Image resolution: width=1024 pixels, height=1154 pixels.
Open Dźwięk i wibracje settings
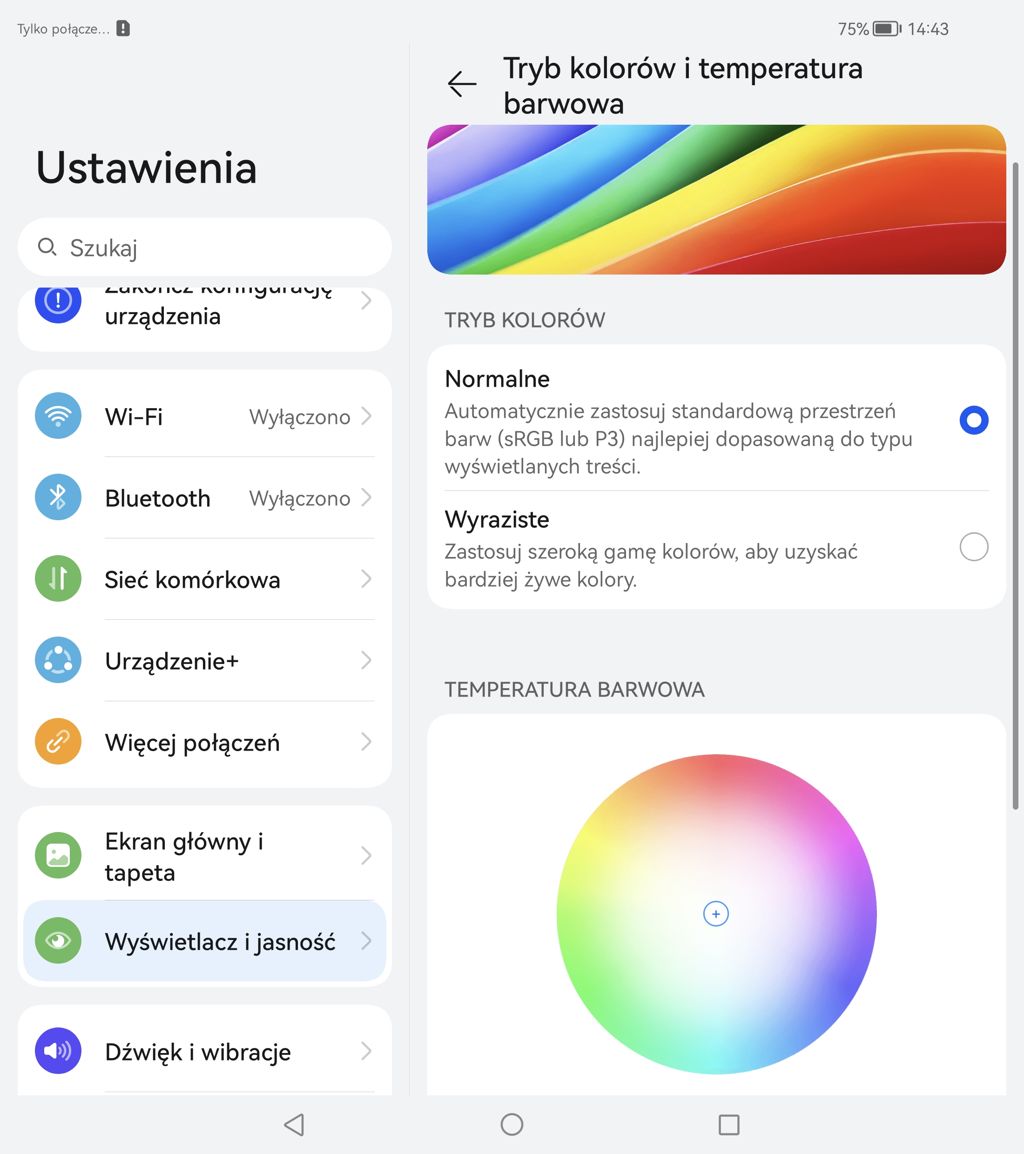click(204, 1051)
